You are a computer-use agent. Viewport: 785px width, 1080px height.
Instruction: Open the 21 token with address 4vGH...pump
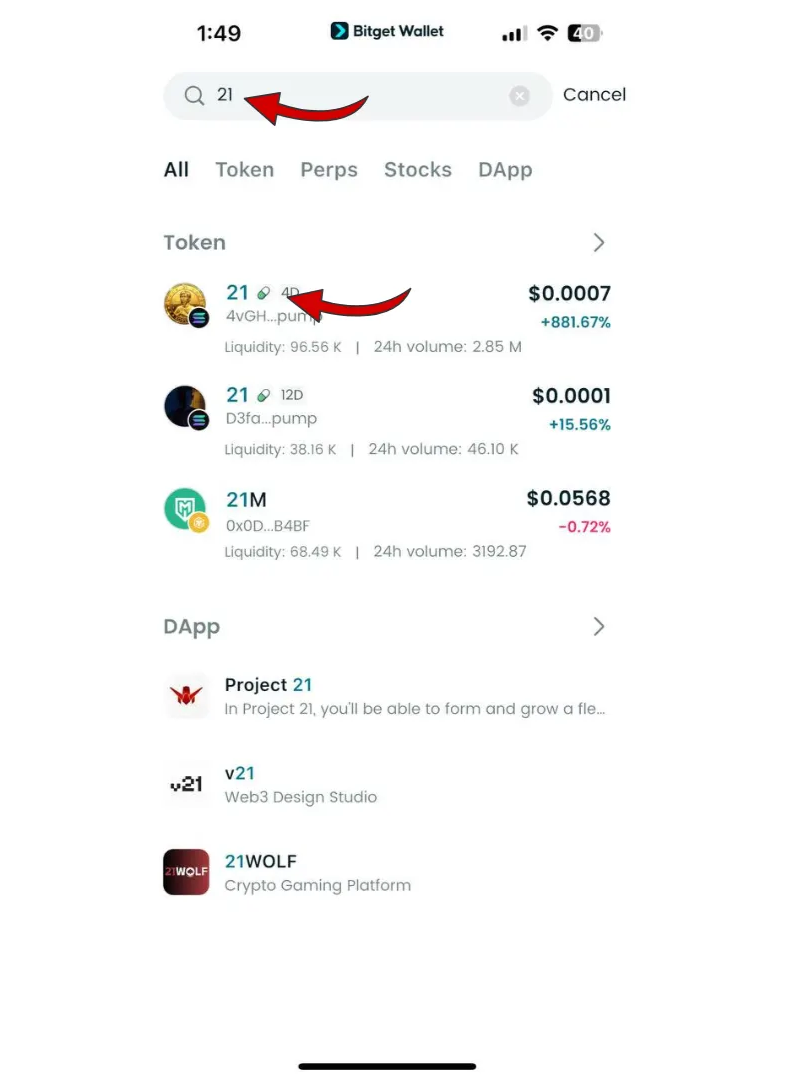(385, 318)
